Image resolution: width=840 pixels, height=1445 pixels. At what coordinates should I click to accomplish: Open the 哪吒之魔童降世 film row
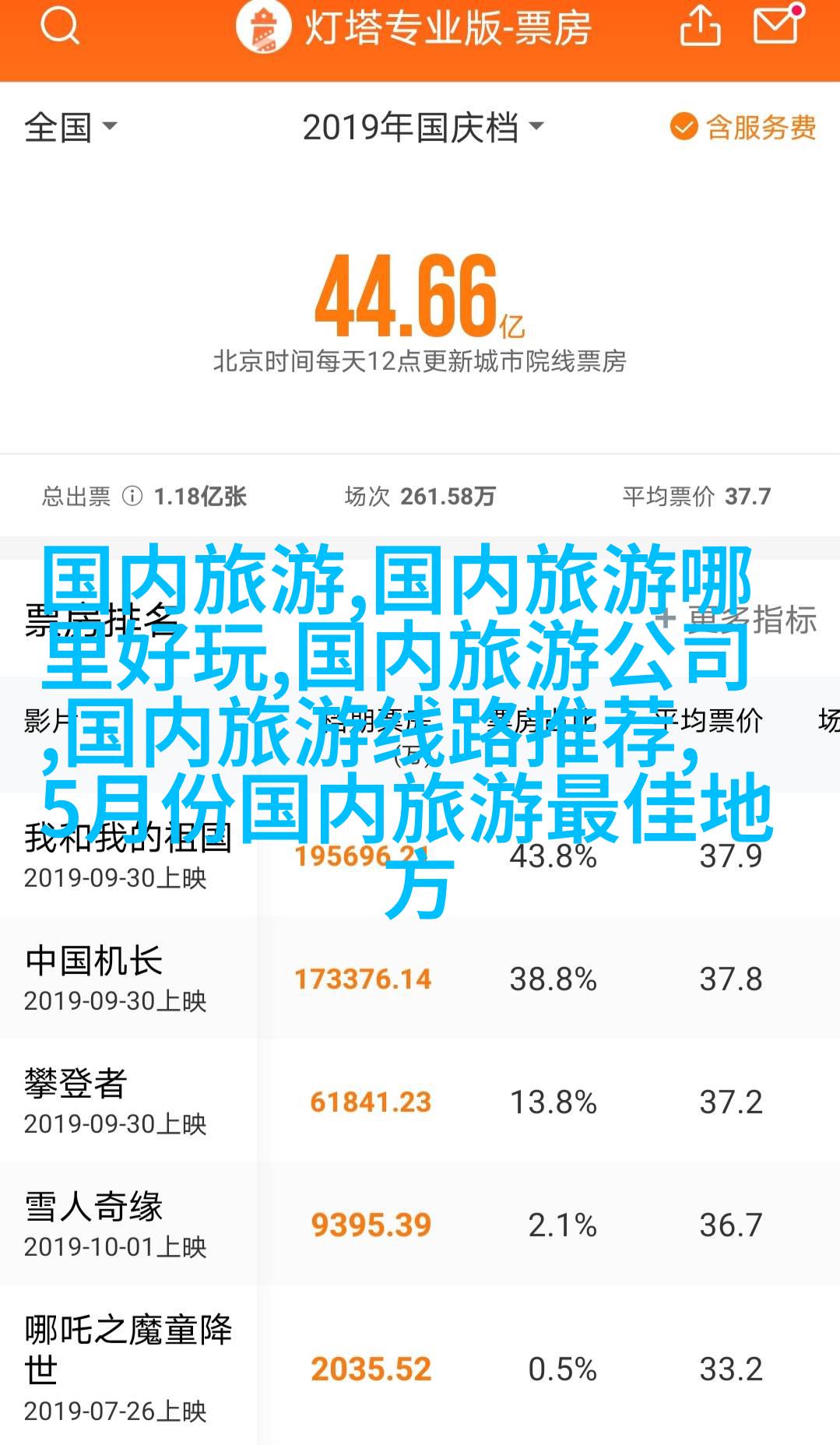click(420, 1366)
